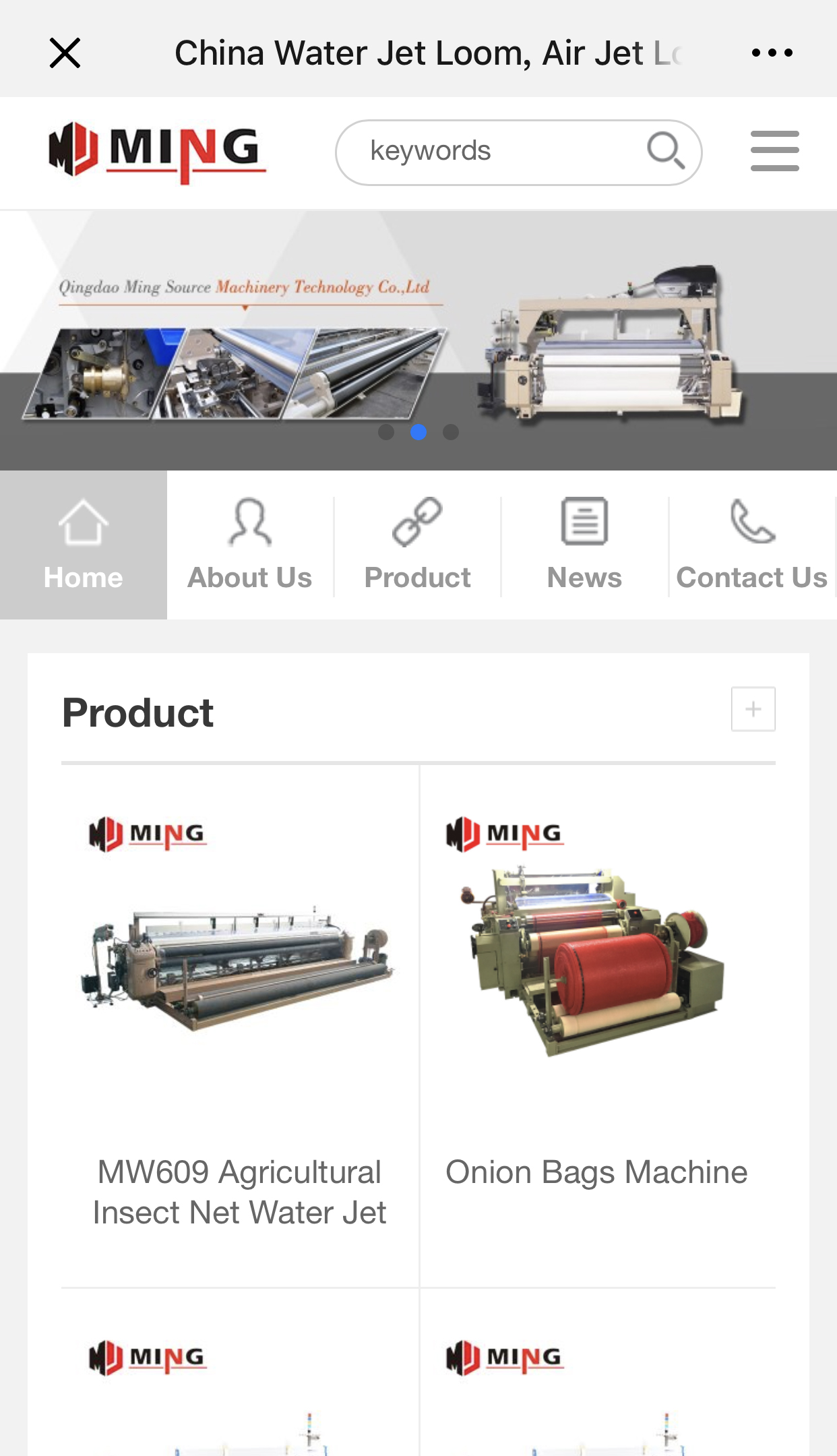Open the About Us section

250,545
